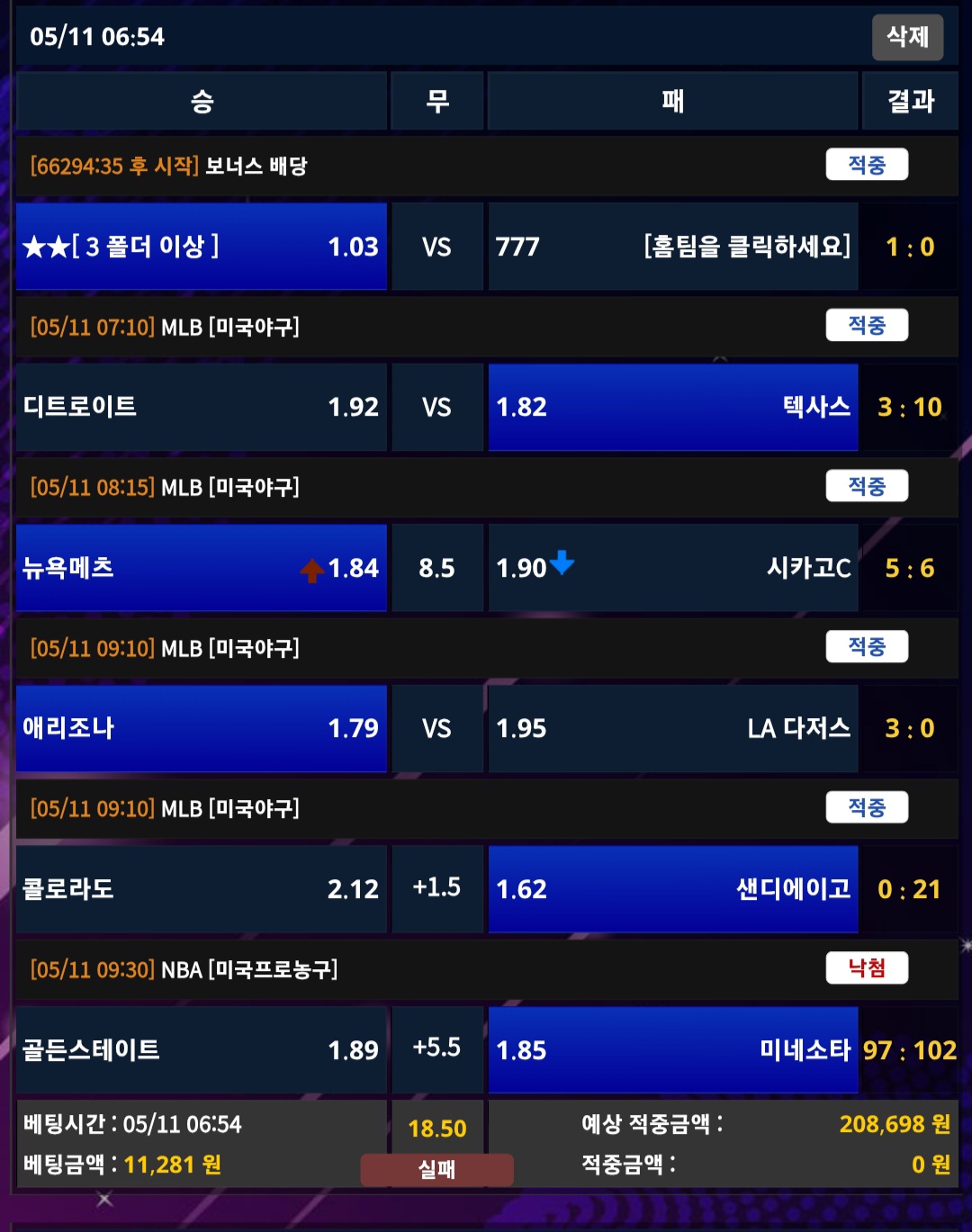Delete this bet slip with 삭제 button

click(x=907, y=37)
